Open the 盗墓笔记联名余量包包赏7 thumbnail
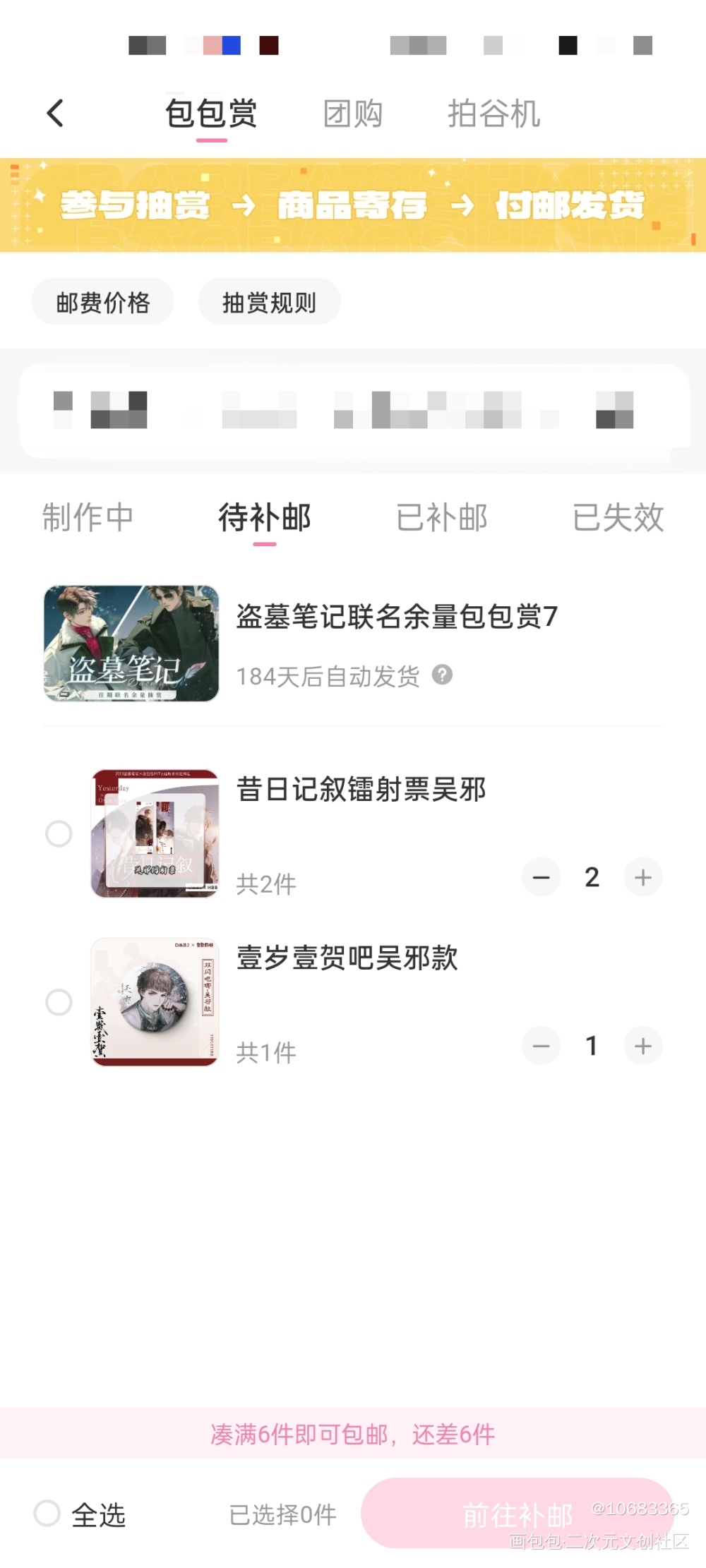 131,643
